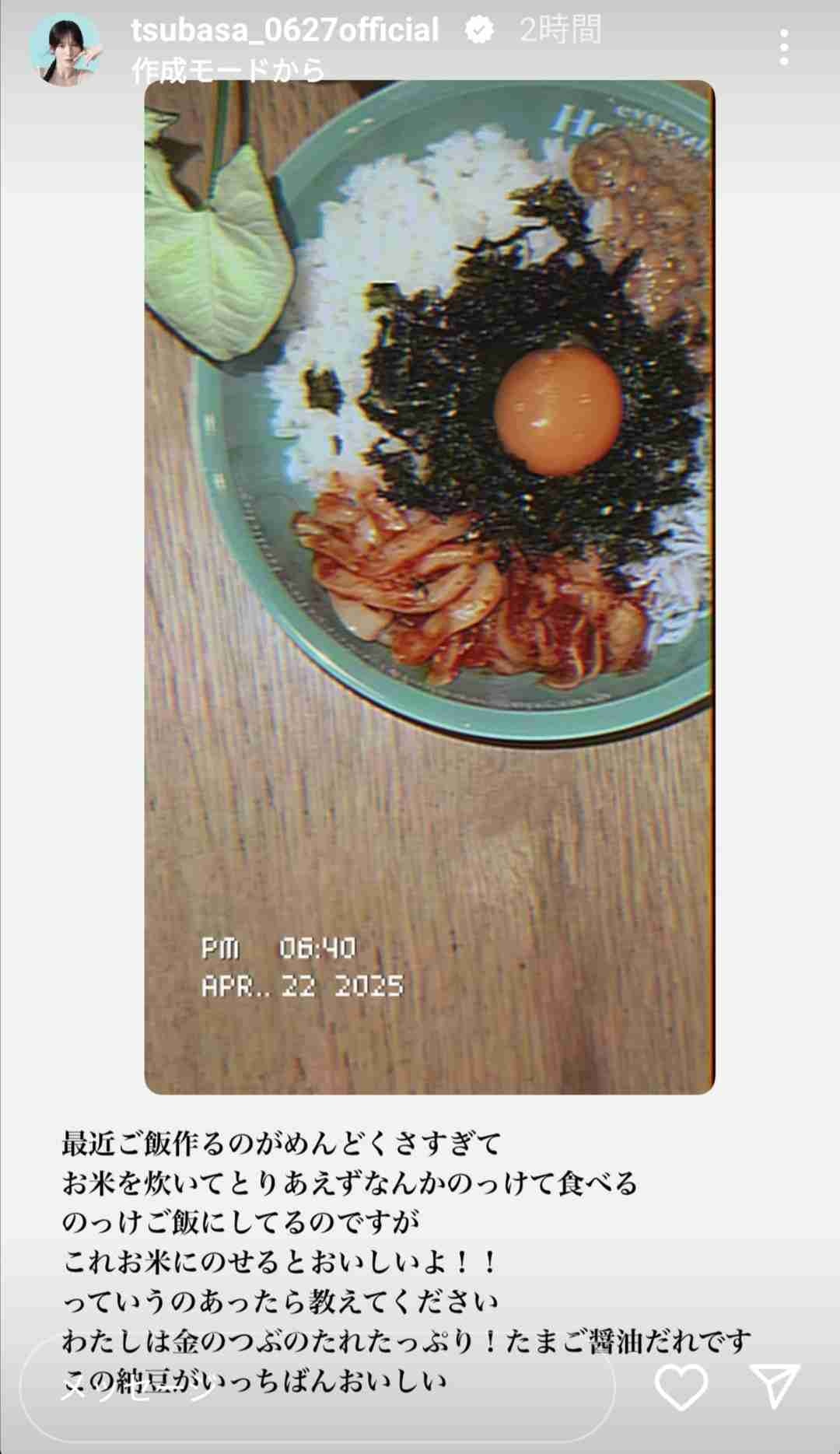Tap the 作成モードから label

[228, 71]
